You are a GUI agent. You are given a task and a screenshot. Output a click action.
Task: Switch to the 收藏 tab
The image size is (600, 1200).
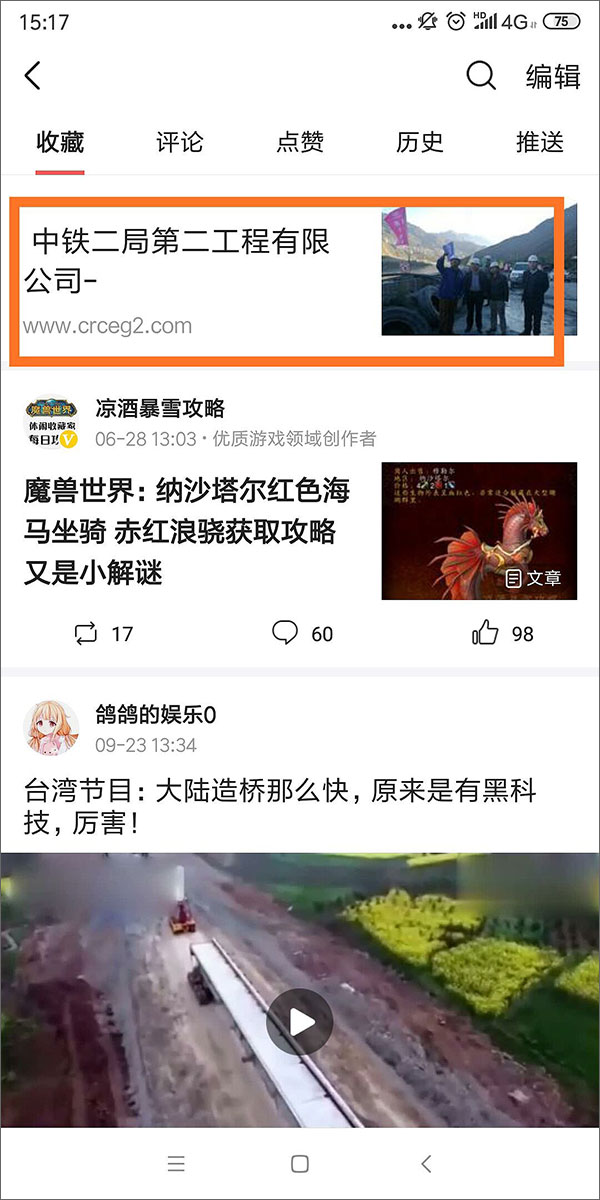[60, 142]
